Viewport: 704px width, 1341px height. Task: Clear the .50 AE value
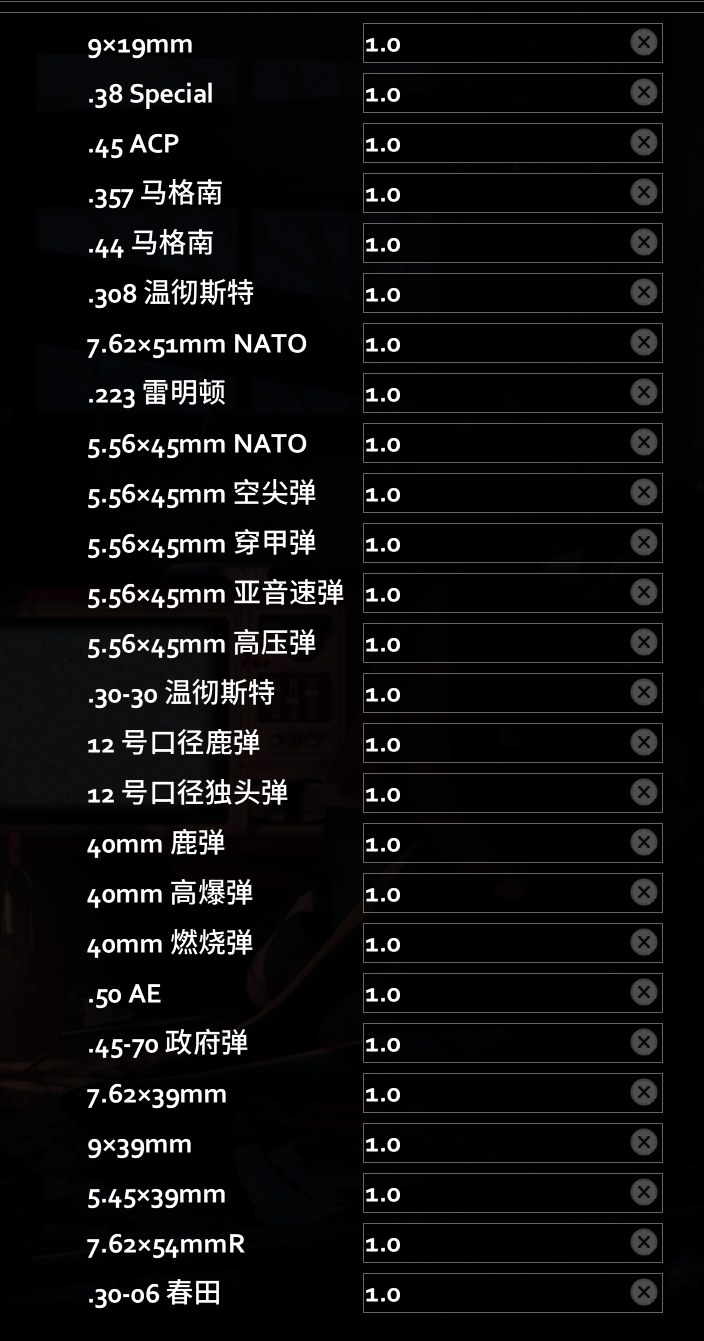coord(644,992)
